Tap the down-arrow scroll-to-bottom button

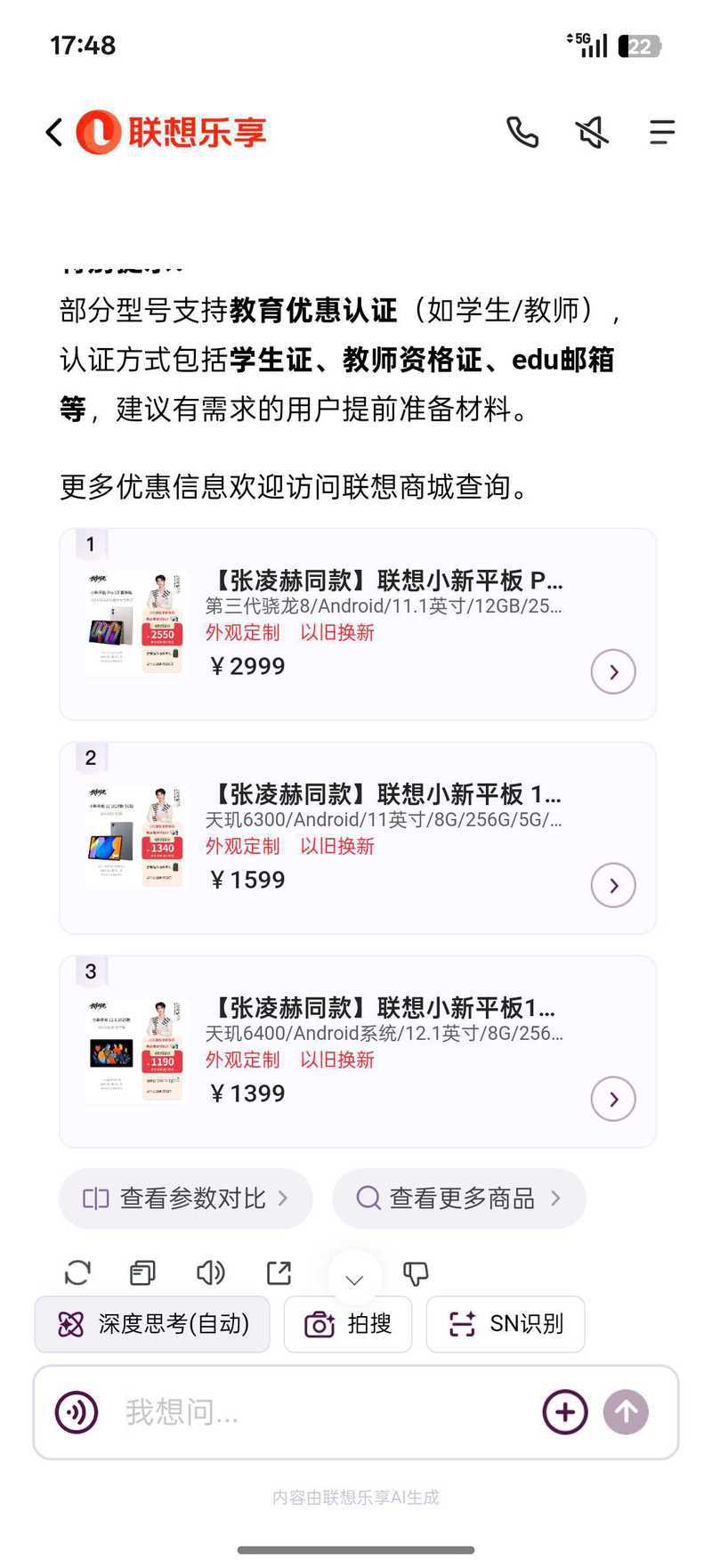(x=354, y=1280)
